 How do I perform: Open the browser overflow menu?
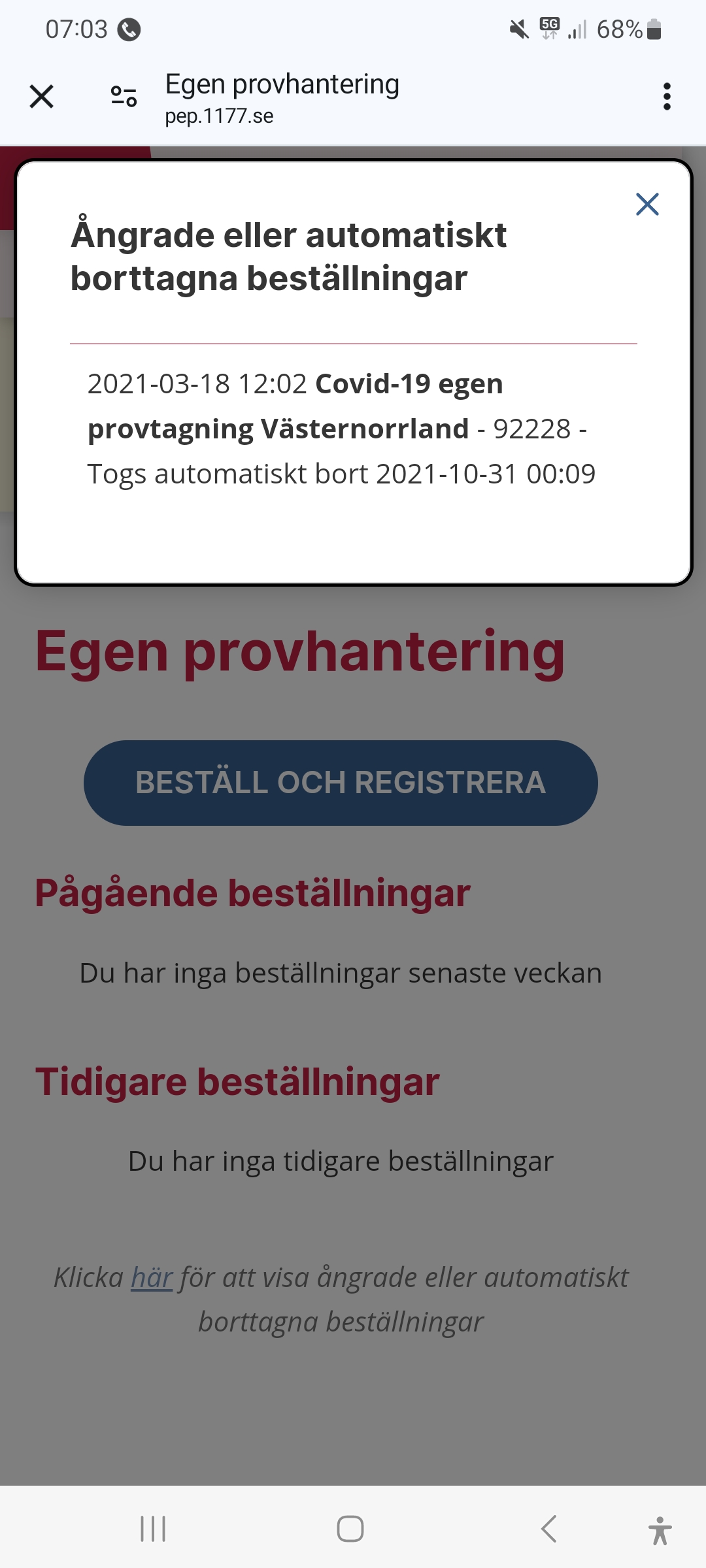pyautogui.click(x=666, y=97)
